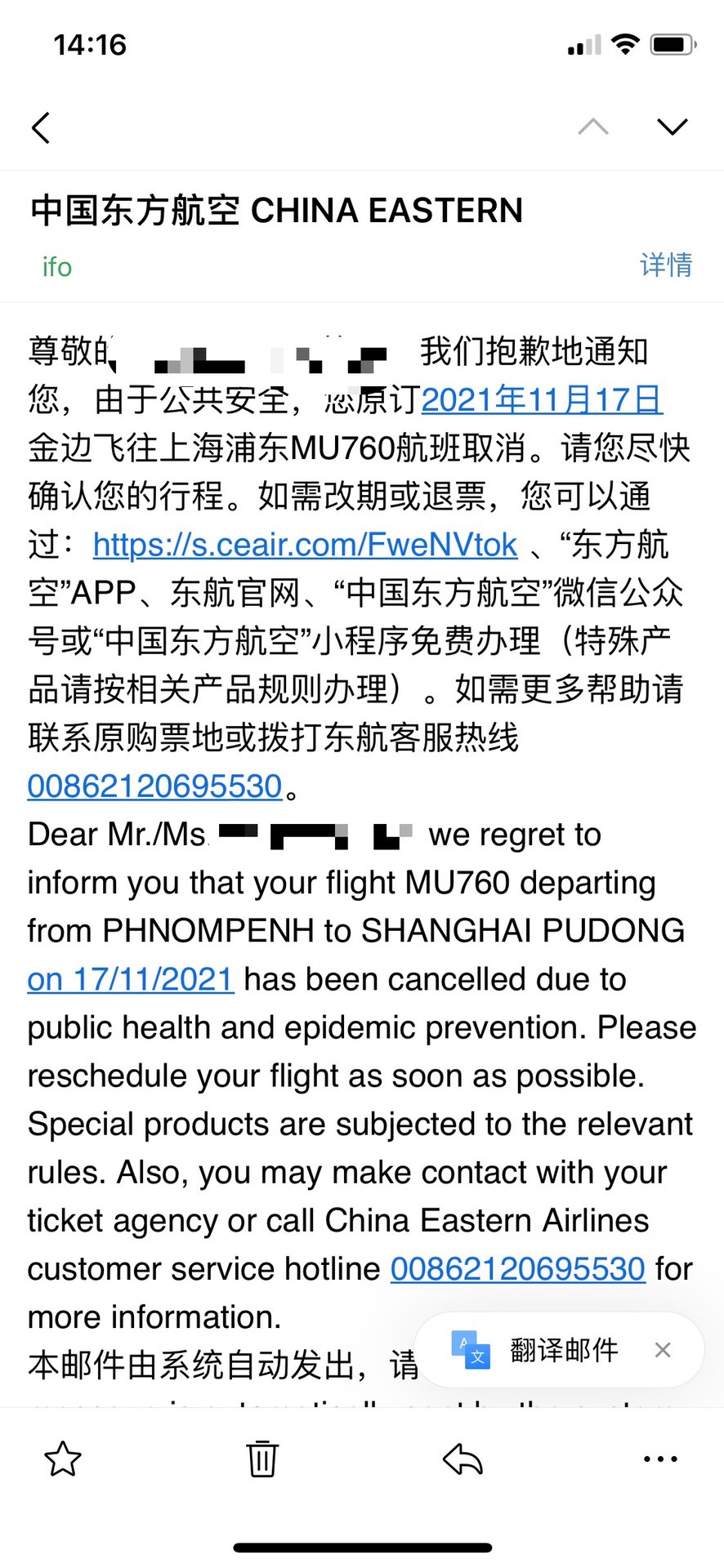The height and width of the screenshot is (1568, 724).
Task: Open more options menu
Action: [661, 1459]
